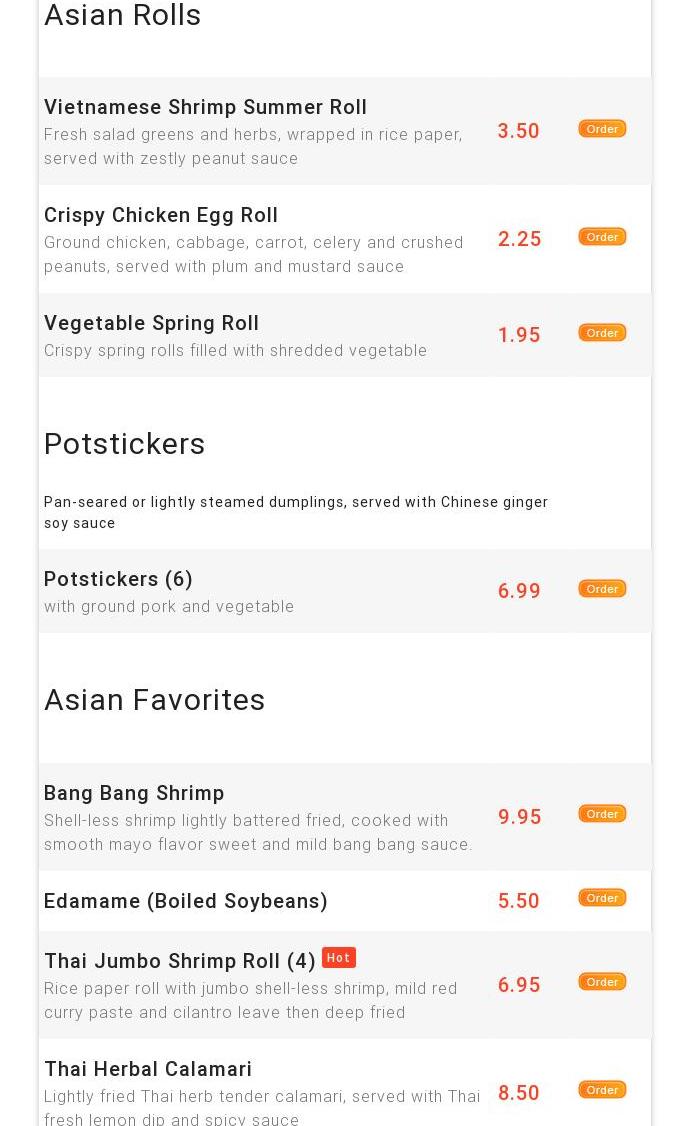Add Potstickers (6) to order
The width and height of the screenshot is (690, 1126).
coord(602,589)
